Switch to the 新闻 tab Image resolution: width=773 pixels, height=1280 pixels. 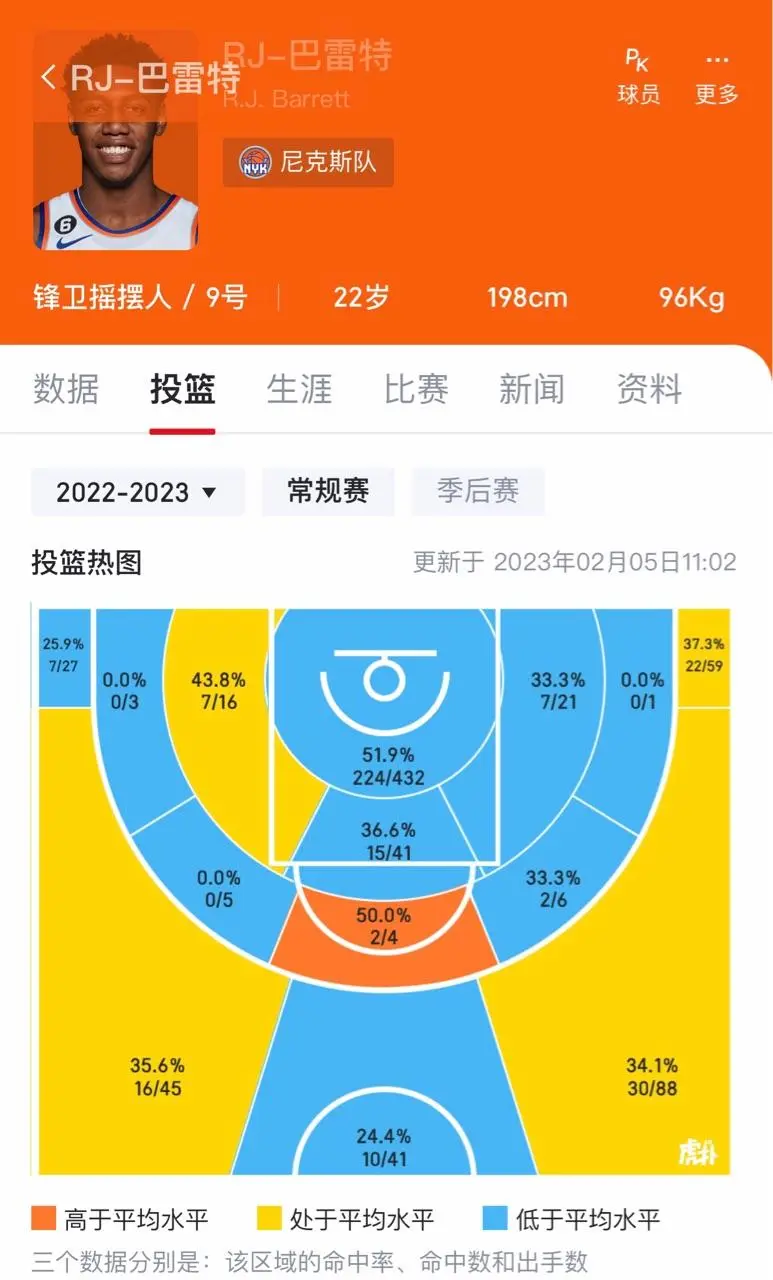click(x=532, y=389)
